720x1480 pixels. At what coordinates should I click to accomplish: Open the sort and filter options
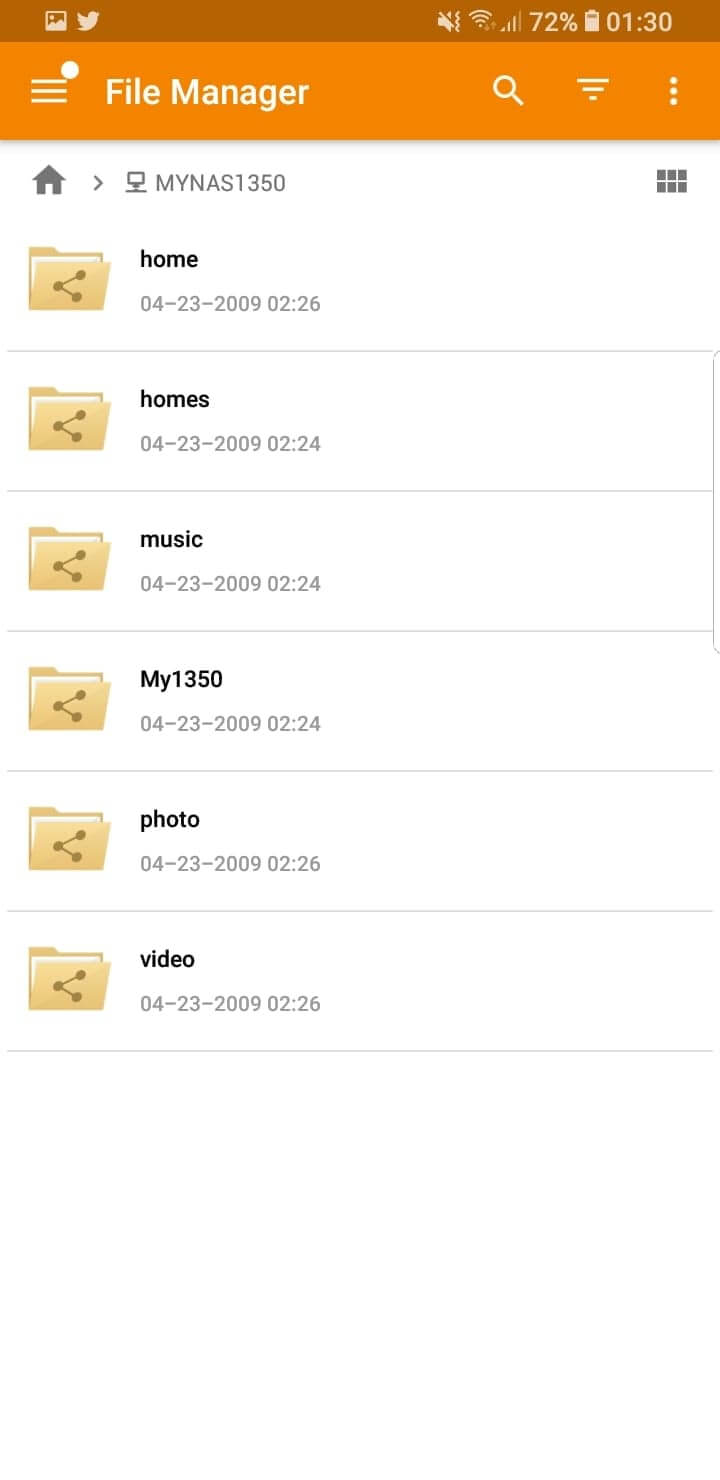[593, 91]
